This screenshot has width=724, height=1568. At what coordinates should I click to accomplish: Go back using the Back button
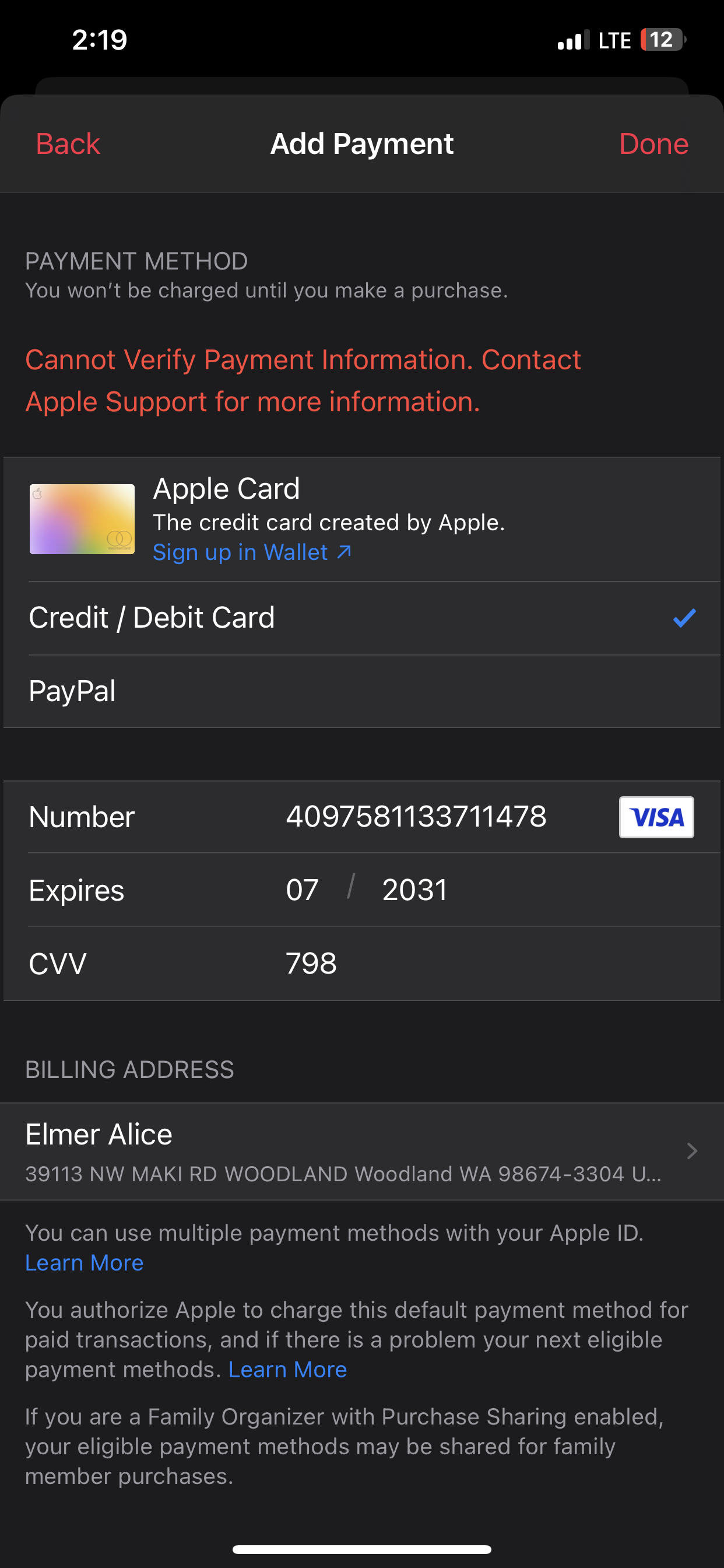click(x=68, y=144)
